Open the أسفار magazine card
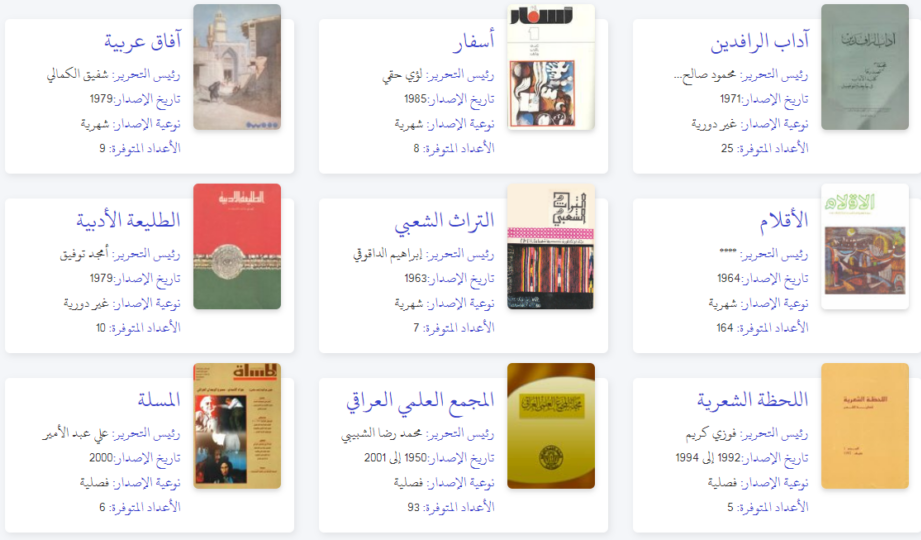Image resolution: width=921 pixels, height=540 pixels. coord(466,42)
